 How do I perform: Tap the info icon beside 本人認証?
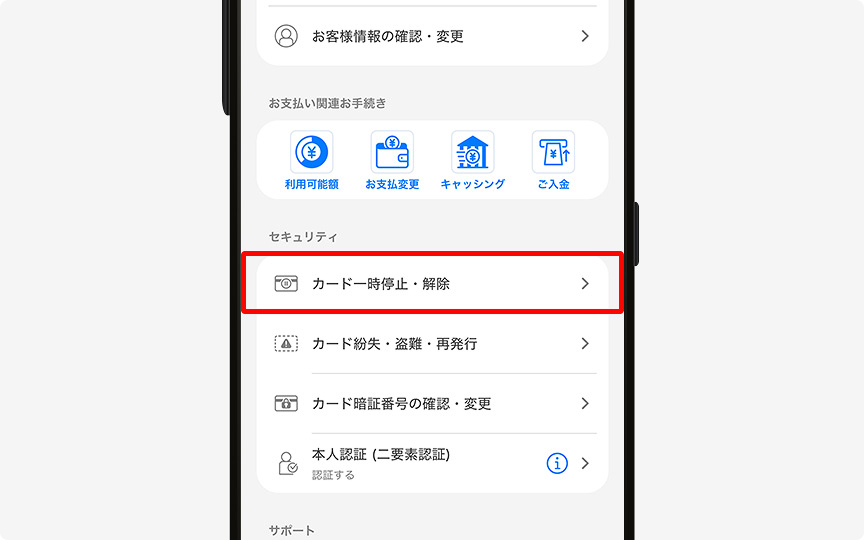click(x=557, y=463)
